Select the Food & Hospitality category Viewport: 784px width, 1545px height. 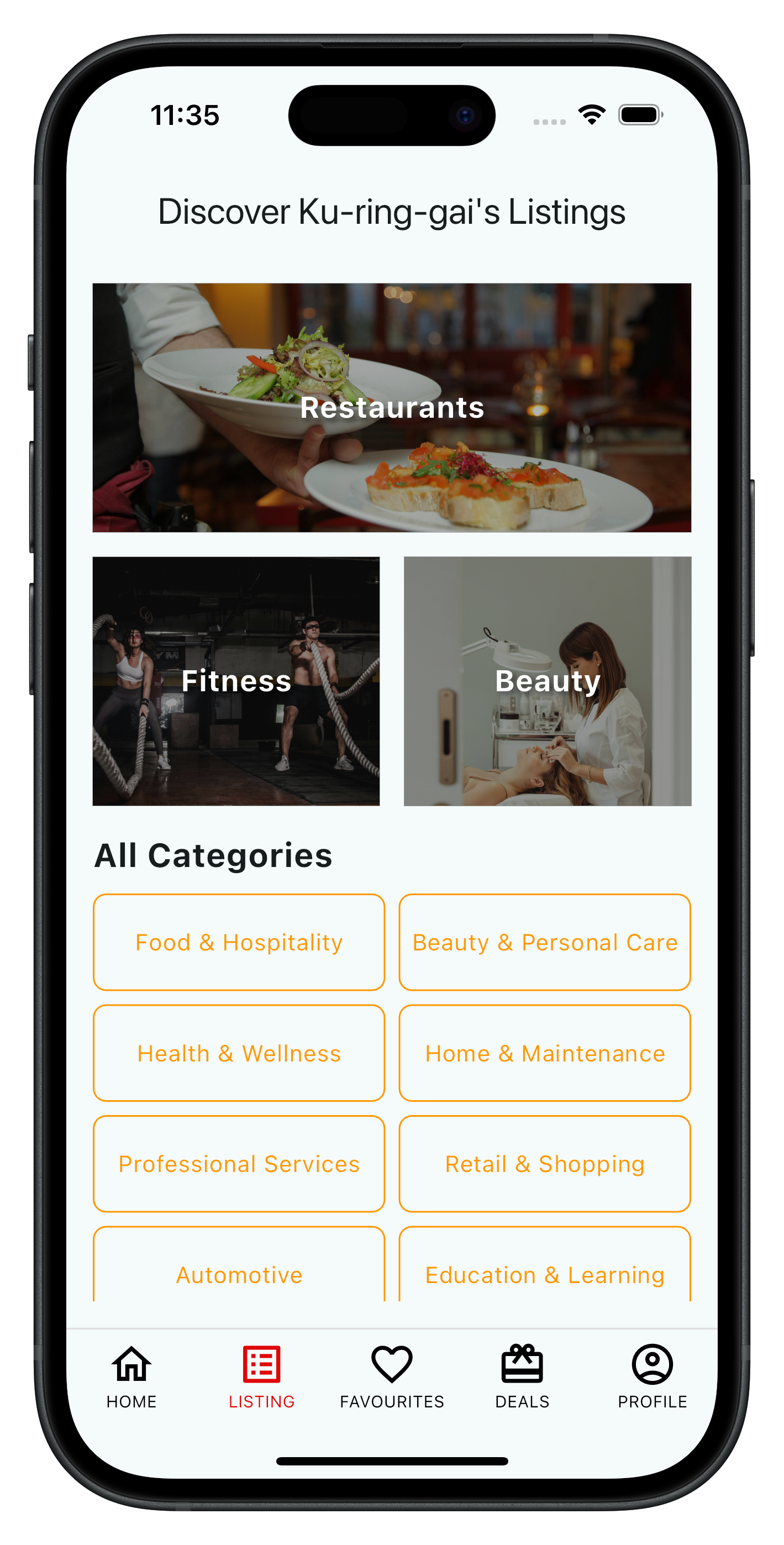point(239,942)
